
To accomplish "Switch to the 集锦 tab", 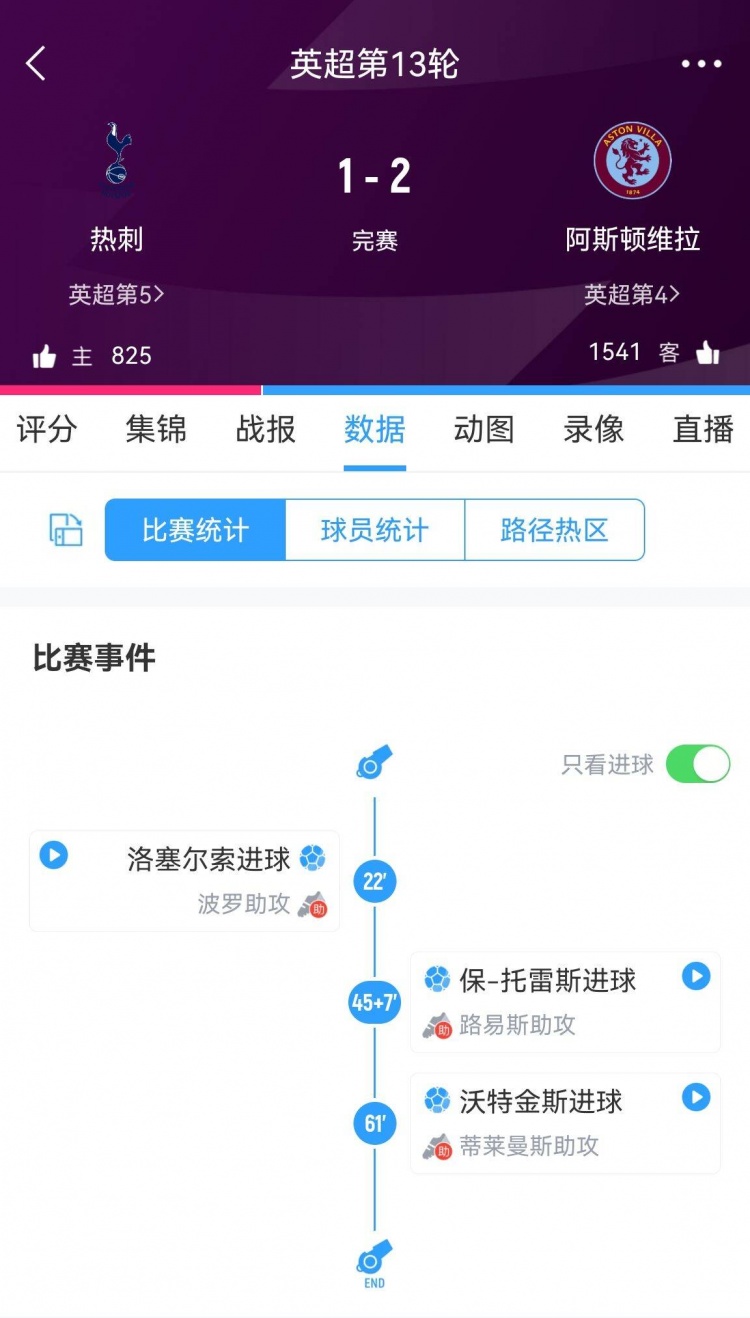I will point(156,430).
